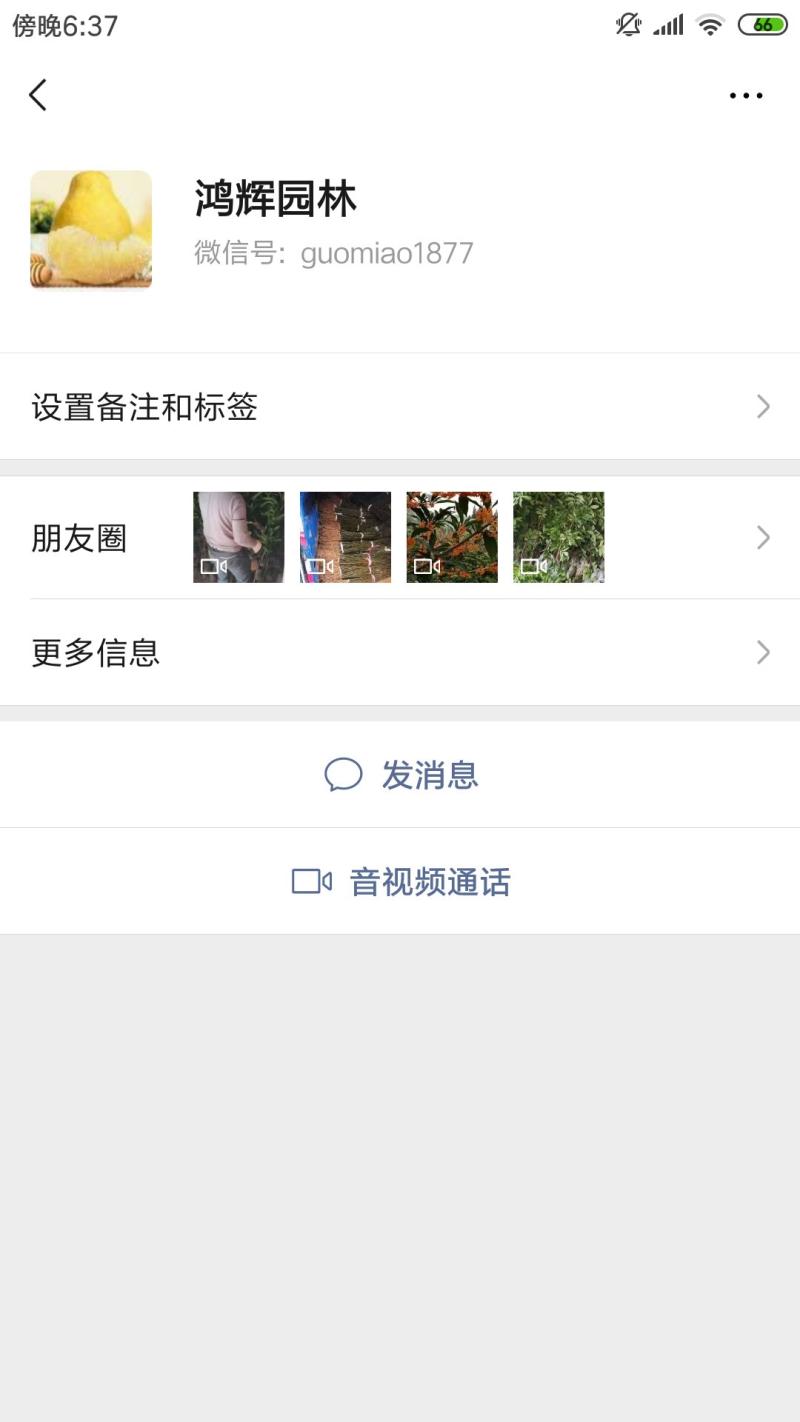Open 更多信息 row
The image size is (800, 1422).
[x=400, y=653]
